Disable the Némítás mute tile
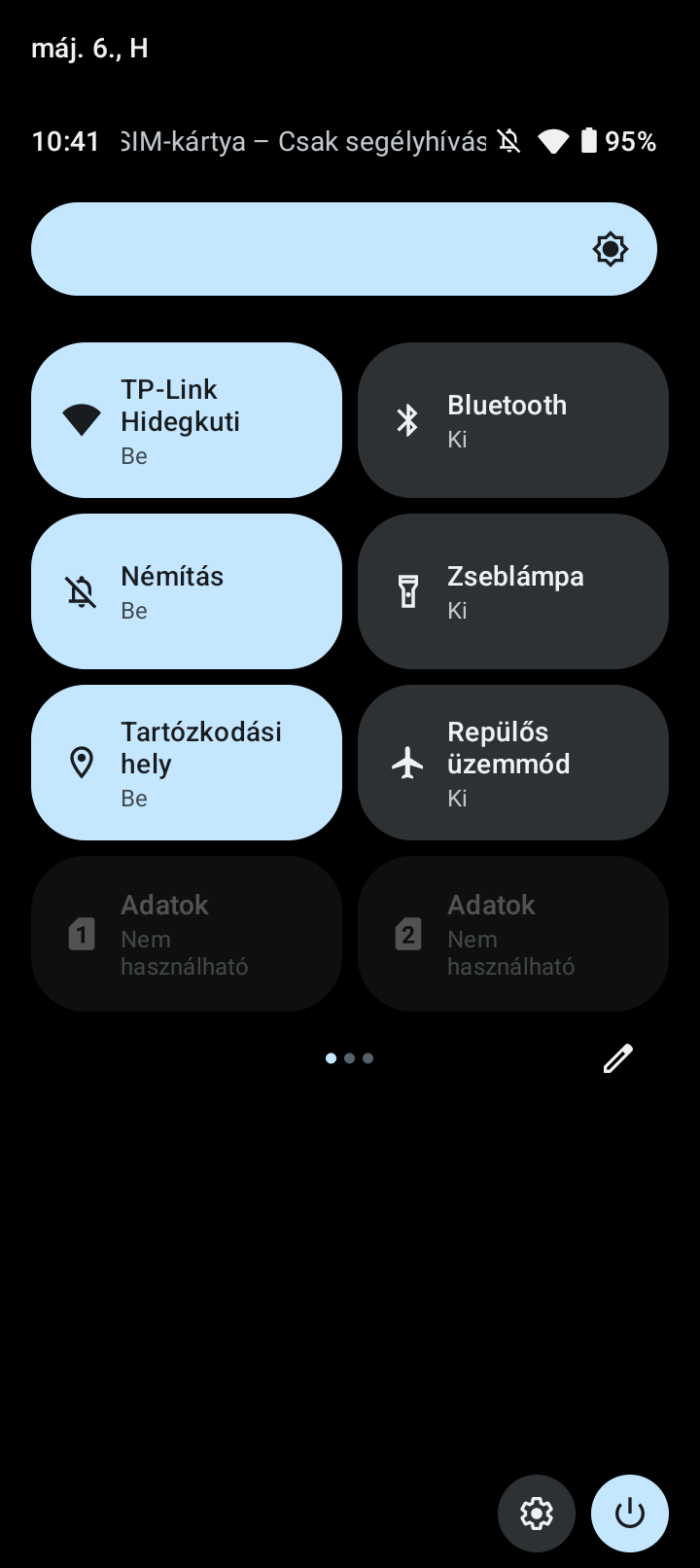The height and width of the screenshot is (1568, 700). point(187,591)
